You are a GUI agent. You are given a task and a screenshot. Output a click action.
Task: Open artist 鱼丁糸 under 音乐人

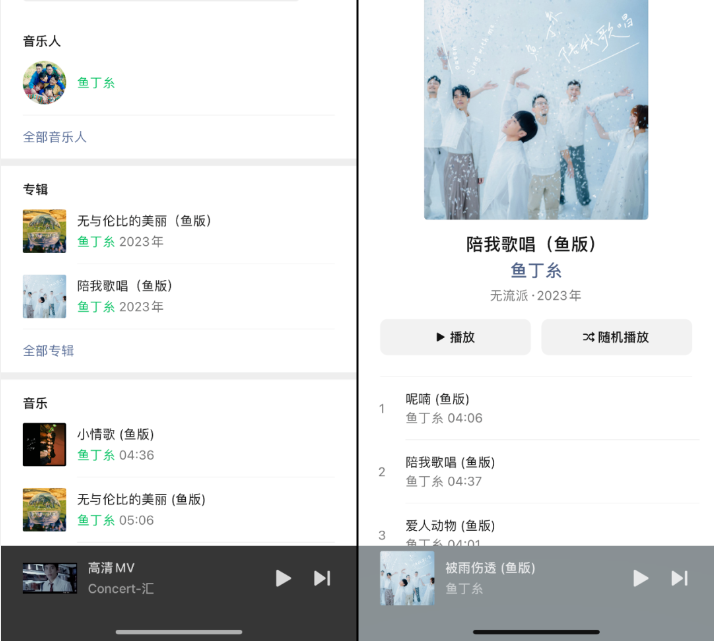[96, 83]
